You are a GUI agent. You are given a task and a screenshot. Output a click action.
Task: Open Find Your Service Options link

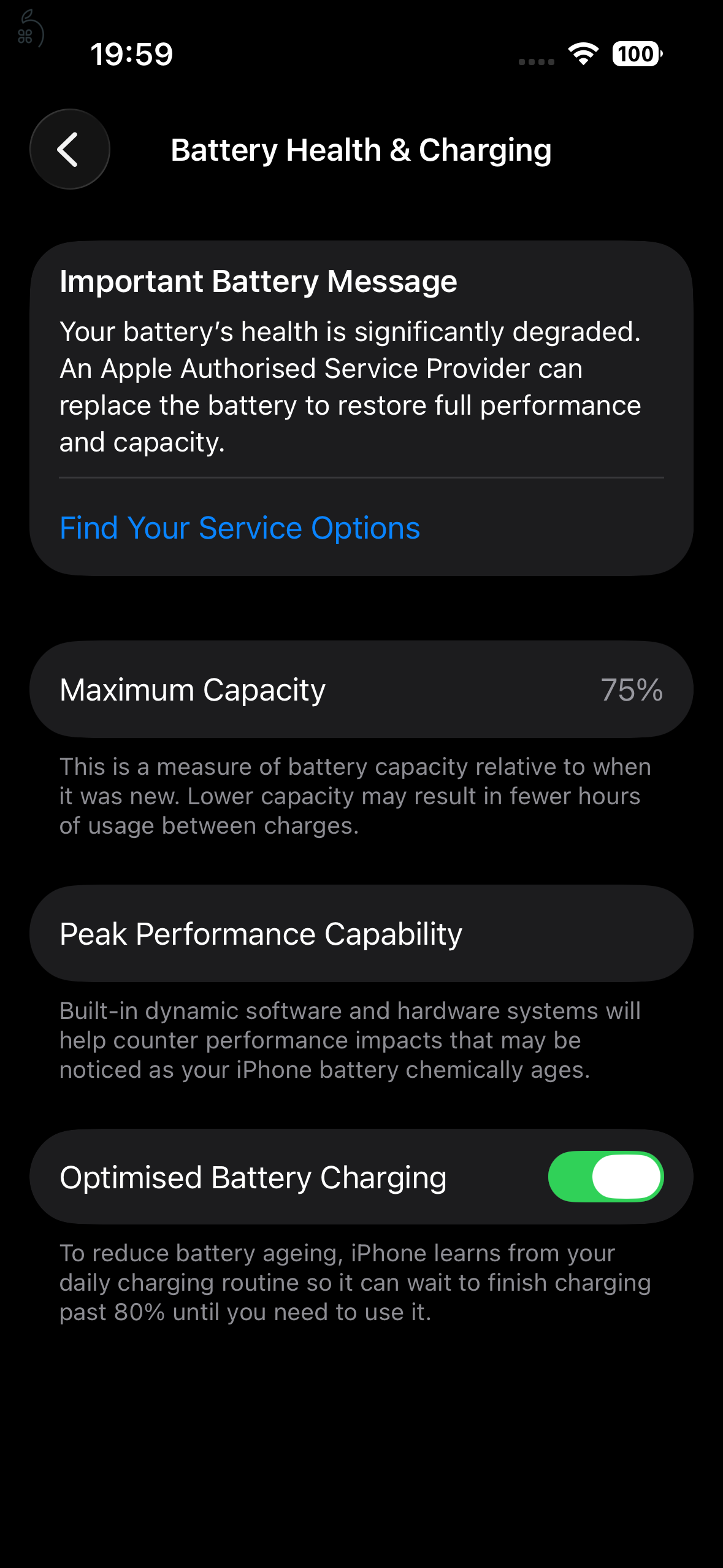(x=240, y=528)
